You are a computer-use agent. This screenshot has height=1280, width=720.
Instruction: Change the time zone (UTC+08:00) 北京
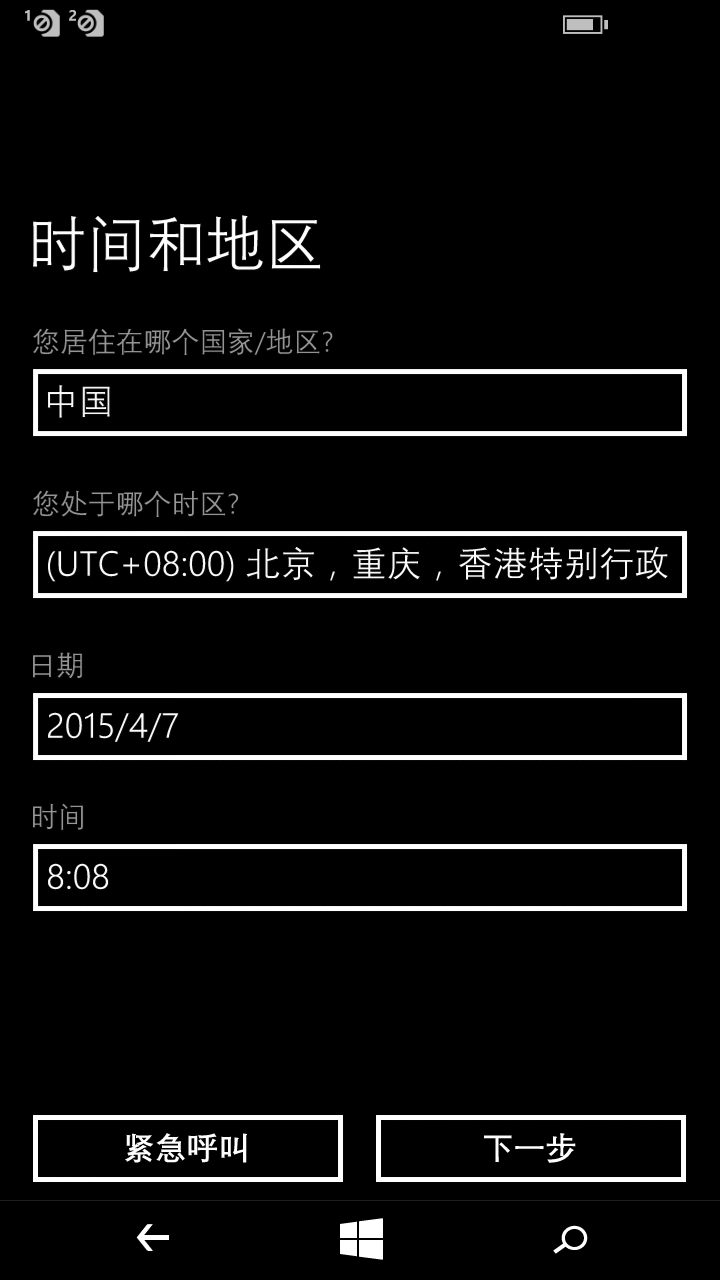click(360, 565)
